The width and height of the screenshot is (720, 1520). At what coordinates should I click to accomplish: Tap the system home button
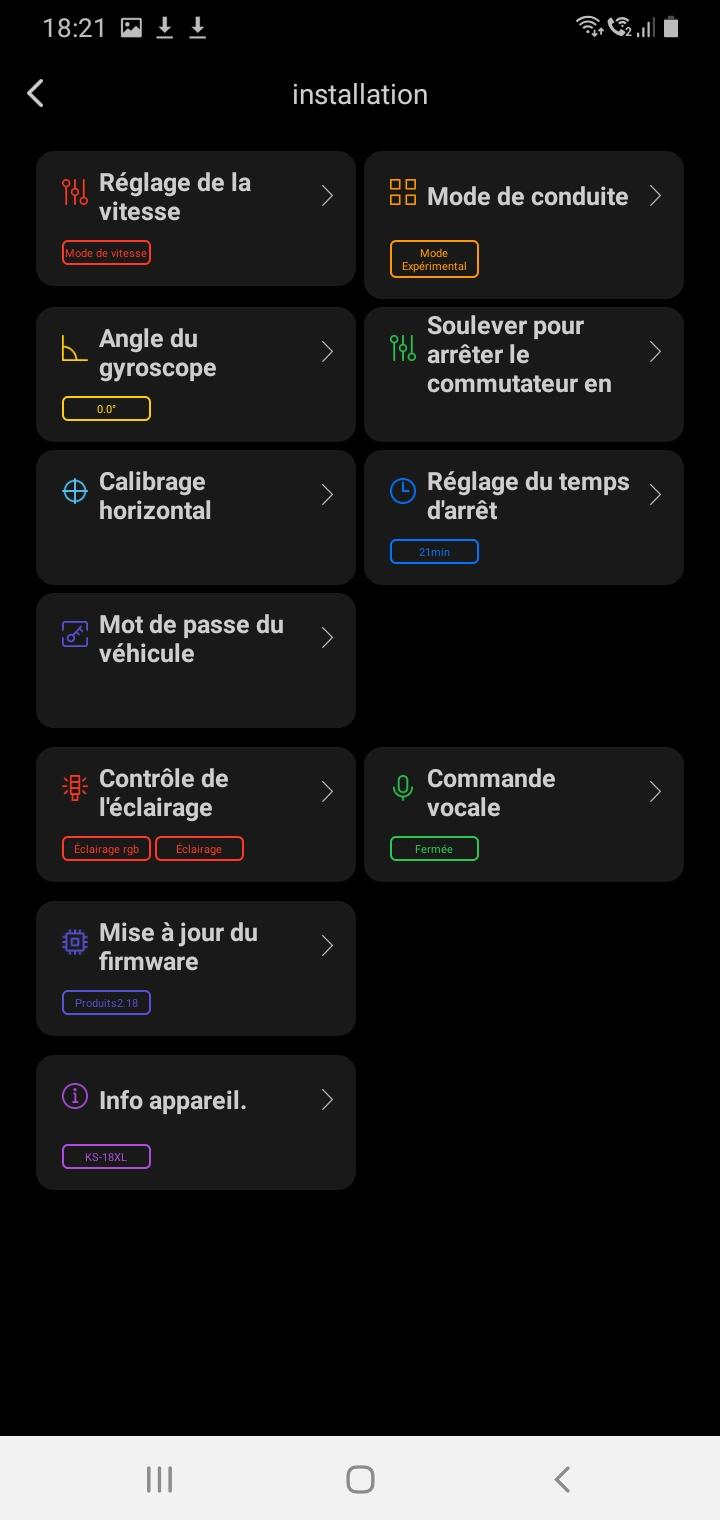click(360, 1479)
